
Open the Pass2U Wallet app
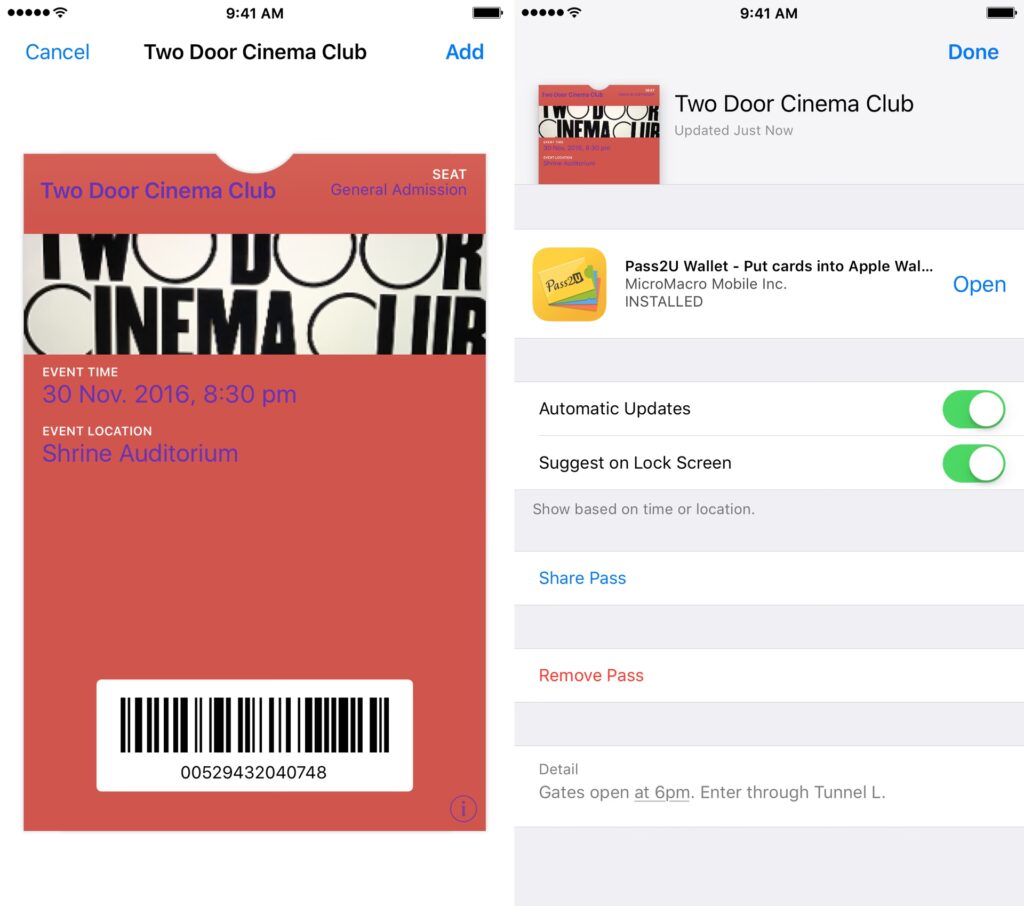[x=978, y=285]
